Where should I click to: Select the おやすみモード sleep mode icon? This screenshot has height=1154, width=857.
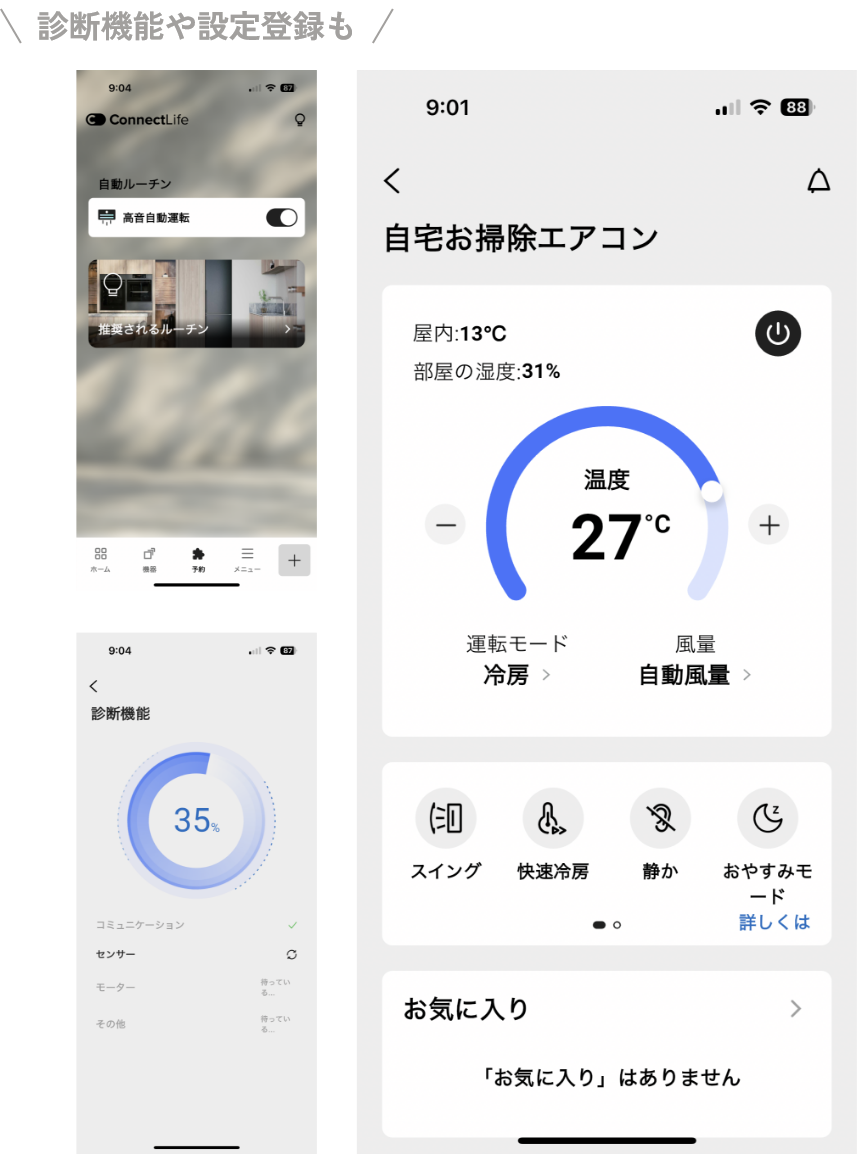point(768,817)
